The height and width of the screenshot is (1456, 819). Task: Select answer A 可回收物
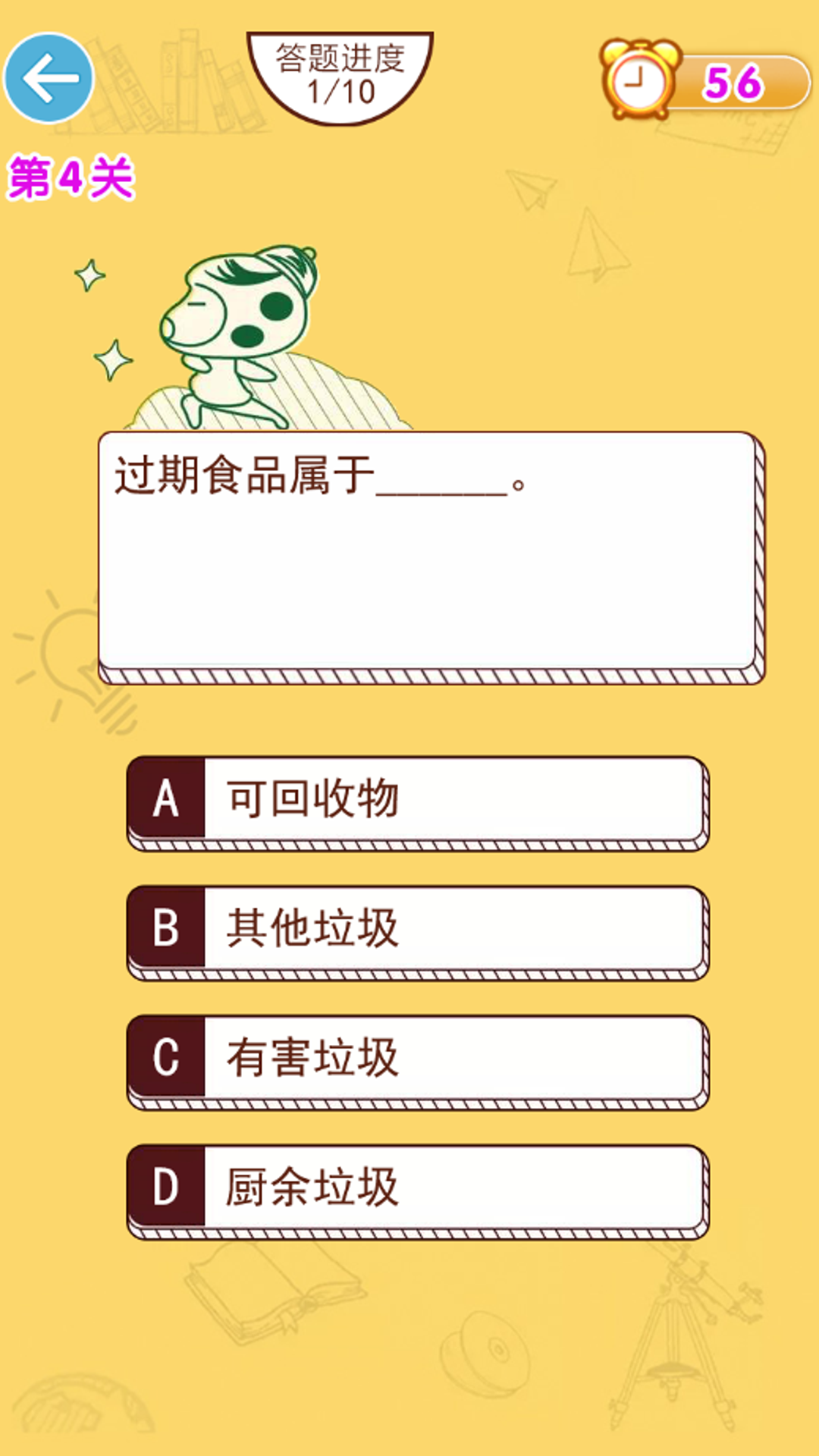pos(417,799)
